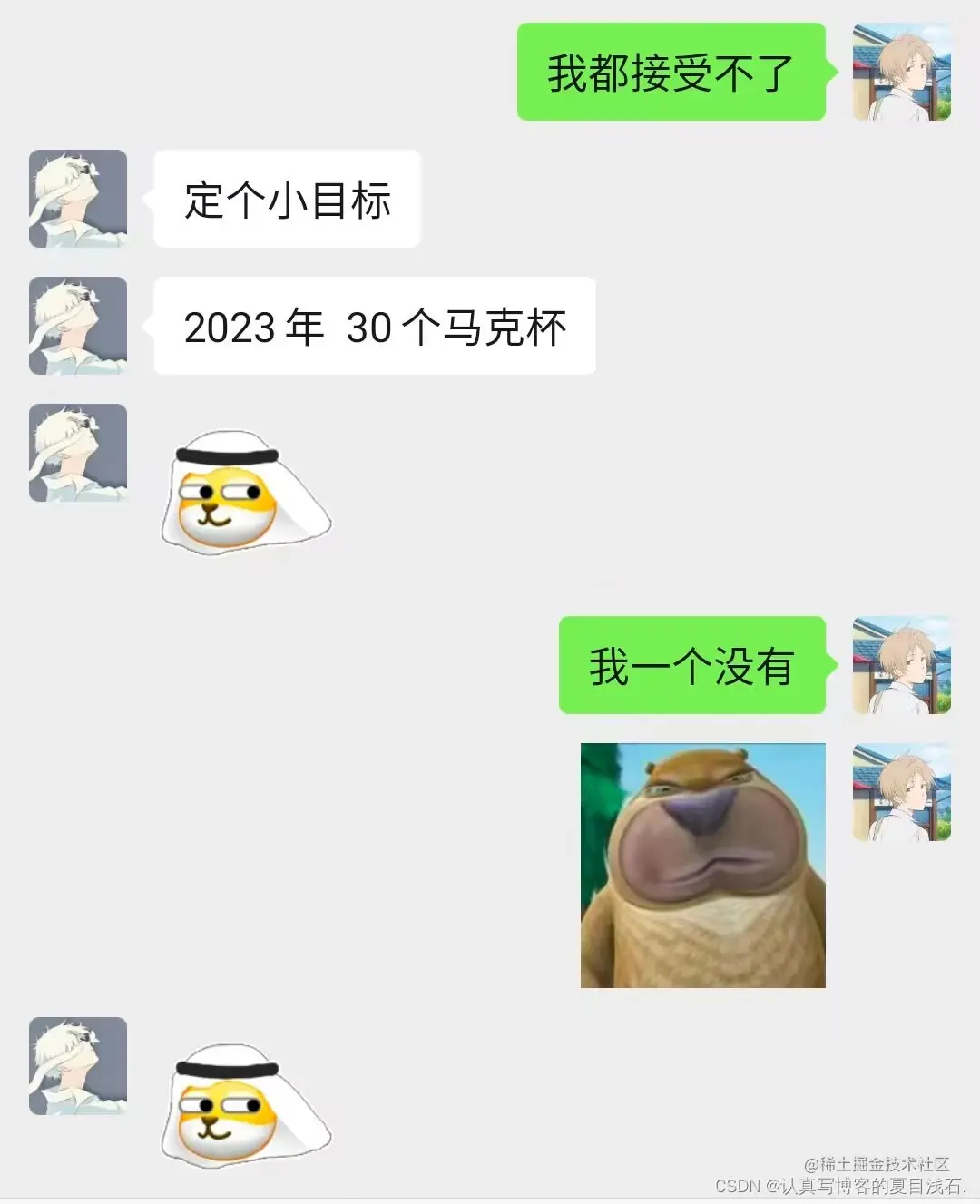
Task: Open profile avatar next to "我一个没有"
Action: [901, 665]
